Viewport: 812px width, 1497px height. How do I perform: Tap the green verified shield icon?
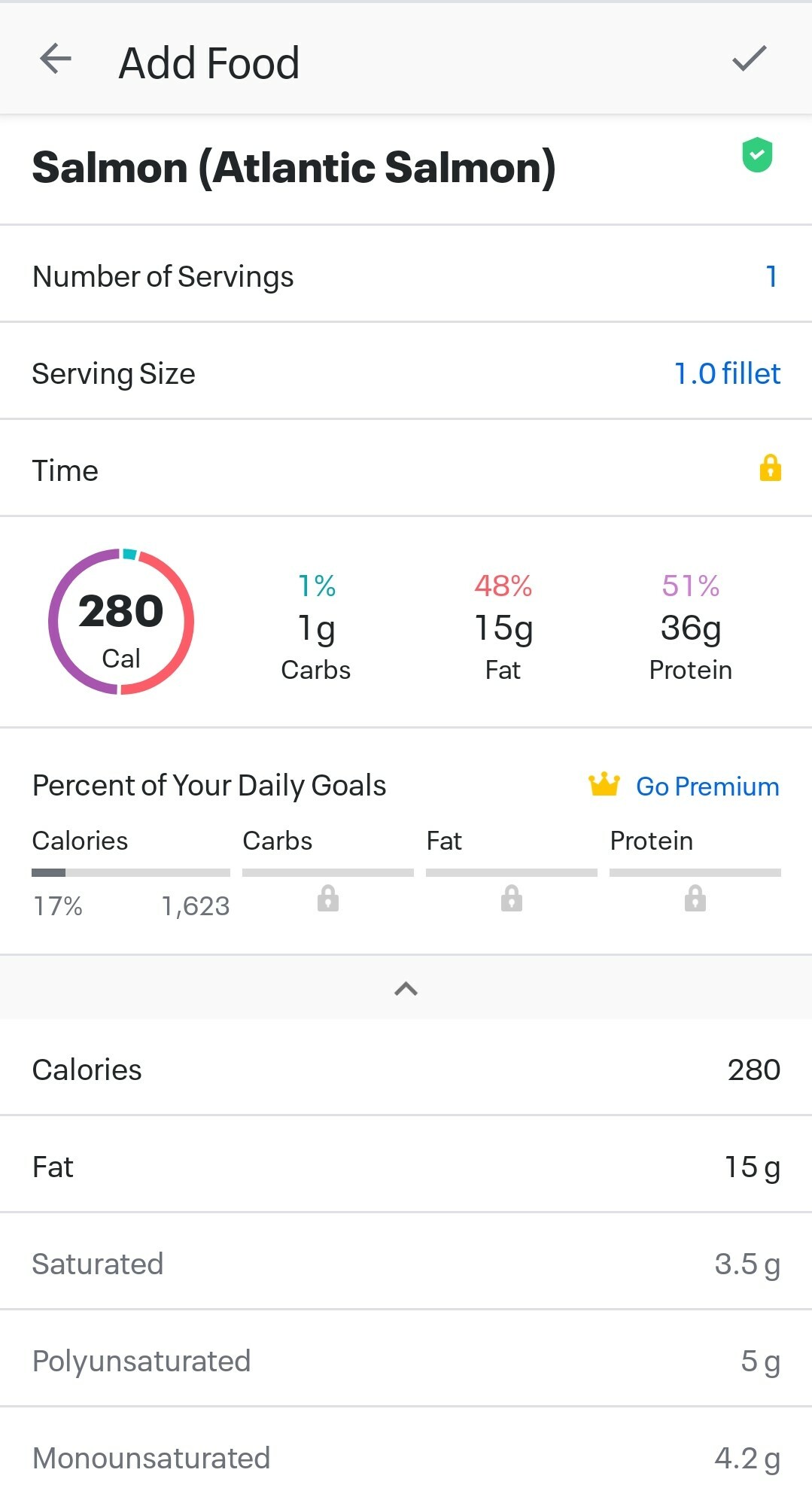coord(757,156)
